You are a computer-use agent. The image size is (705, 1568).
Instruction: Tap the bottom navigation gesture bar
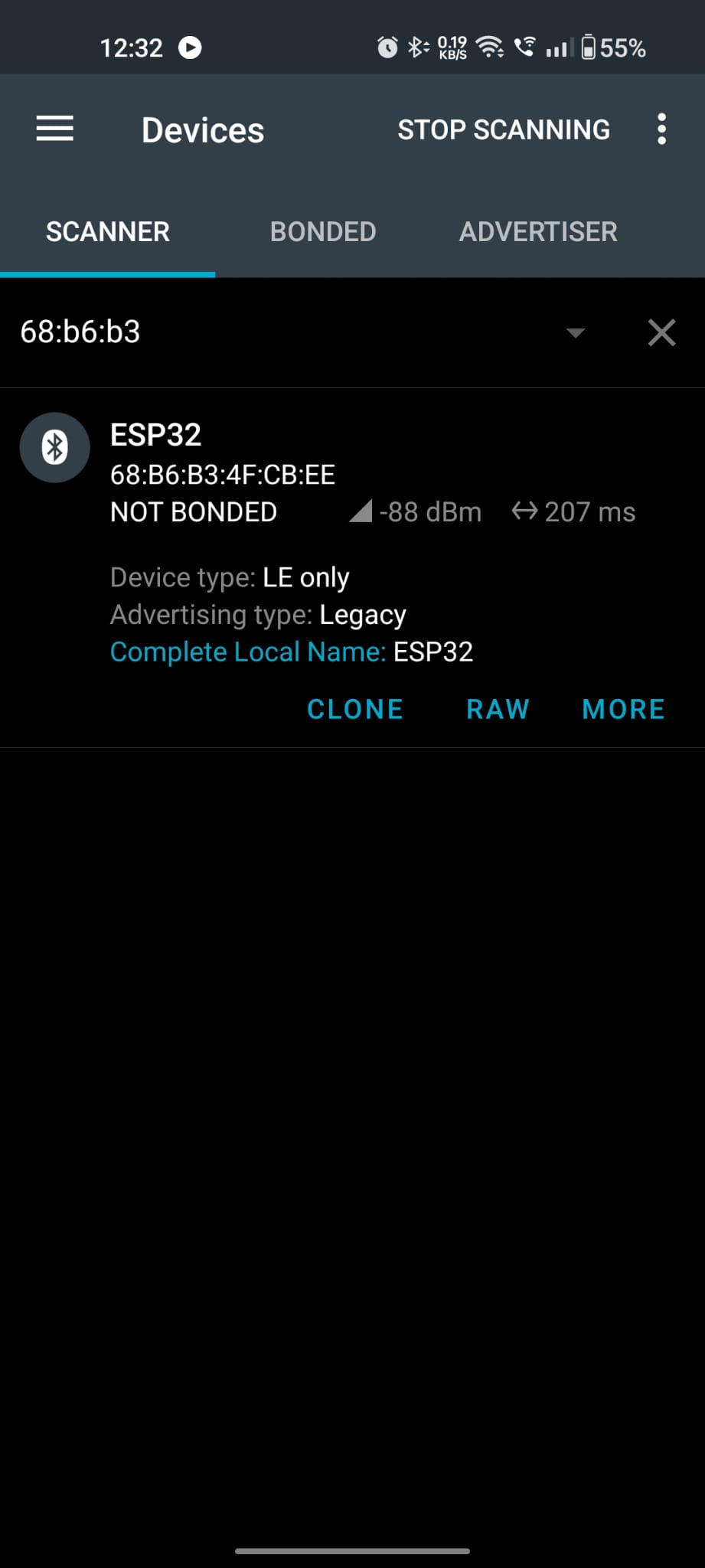coord(352,1549)
